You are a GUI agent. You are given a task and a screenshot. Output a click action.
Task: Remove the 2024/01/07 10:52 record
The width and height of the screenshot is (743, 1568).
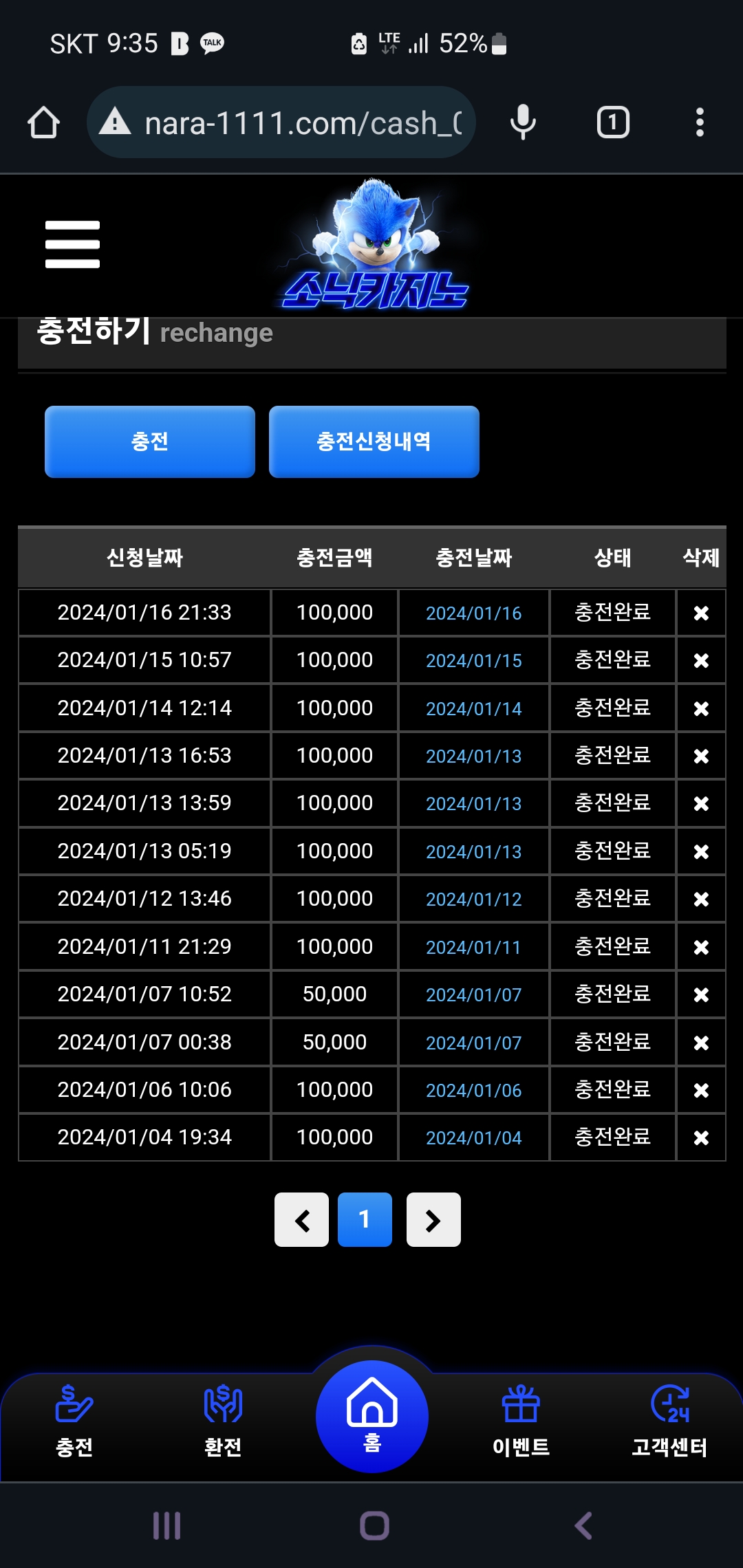(x=701, y=994)
